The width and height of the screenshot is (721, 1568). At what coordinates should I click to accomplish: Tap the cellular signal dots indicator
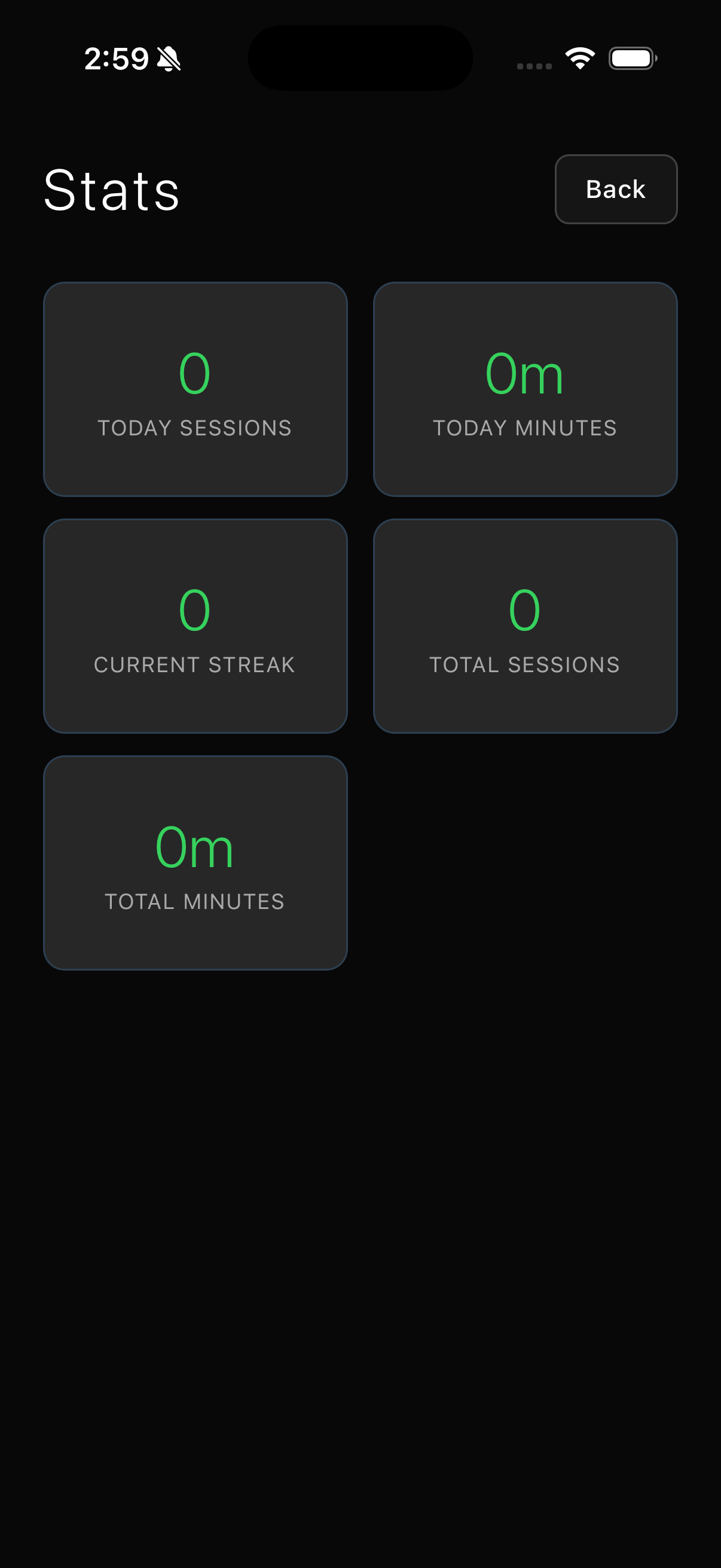[534, 66]
